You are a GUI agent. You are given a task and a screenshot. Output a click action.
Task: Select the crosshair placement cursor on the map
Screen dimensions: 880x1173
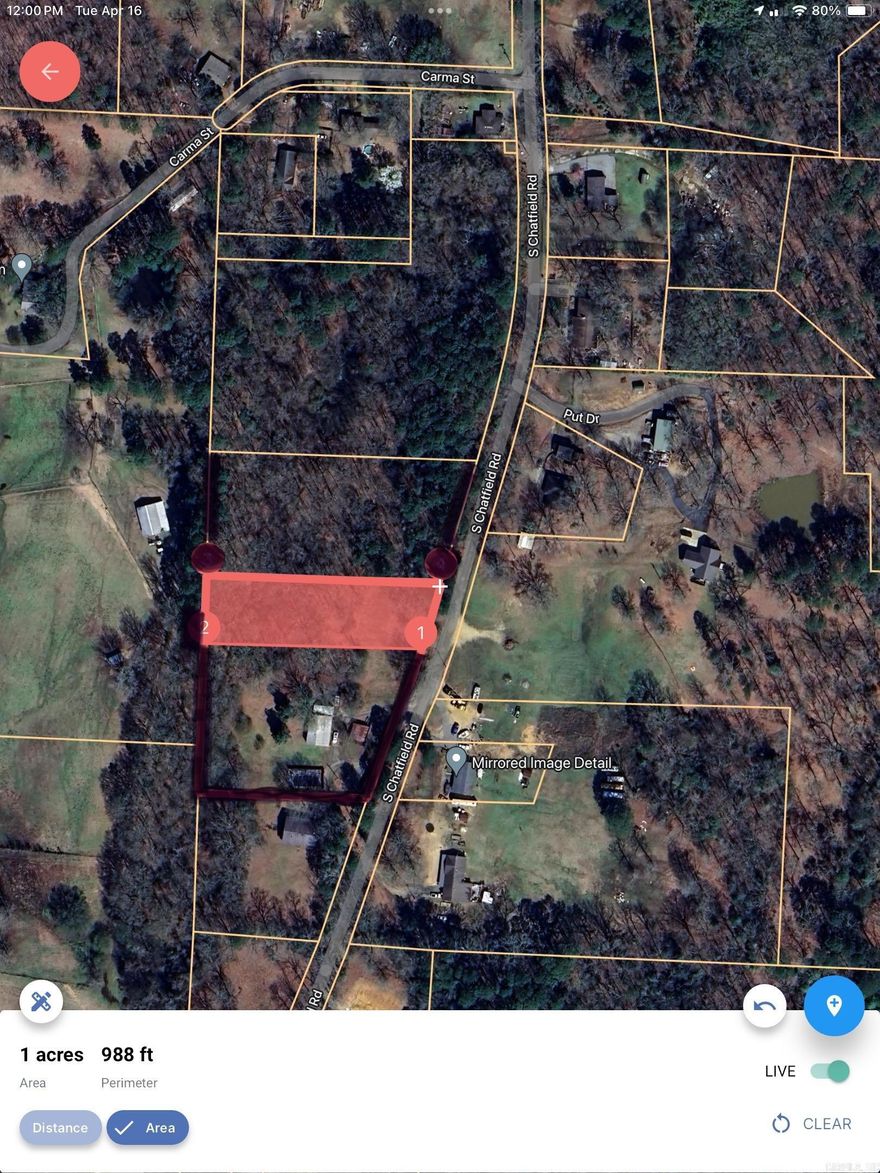click(x=440, y=586)
